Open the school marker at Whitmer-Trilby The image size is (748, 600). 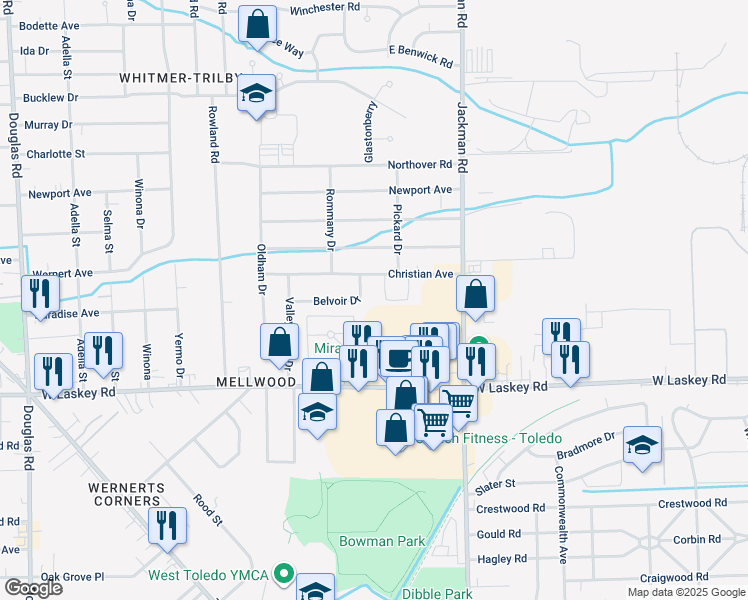coord(257,93)
